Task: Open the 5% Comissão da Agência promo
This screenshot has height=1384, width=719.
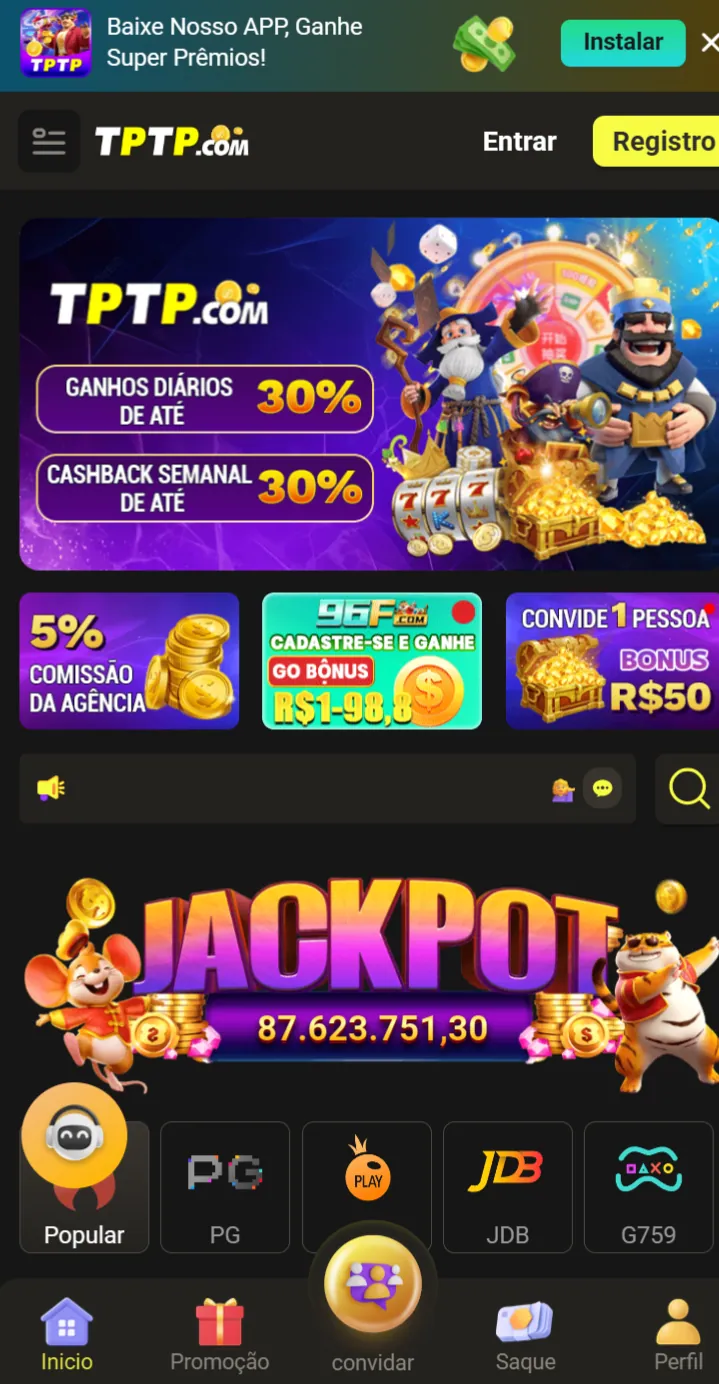Action: [129, 661]
